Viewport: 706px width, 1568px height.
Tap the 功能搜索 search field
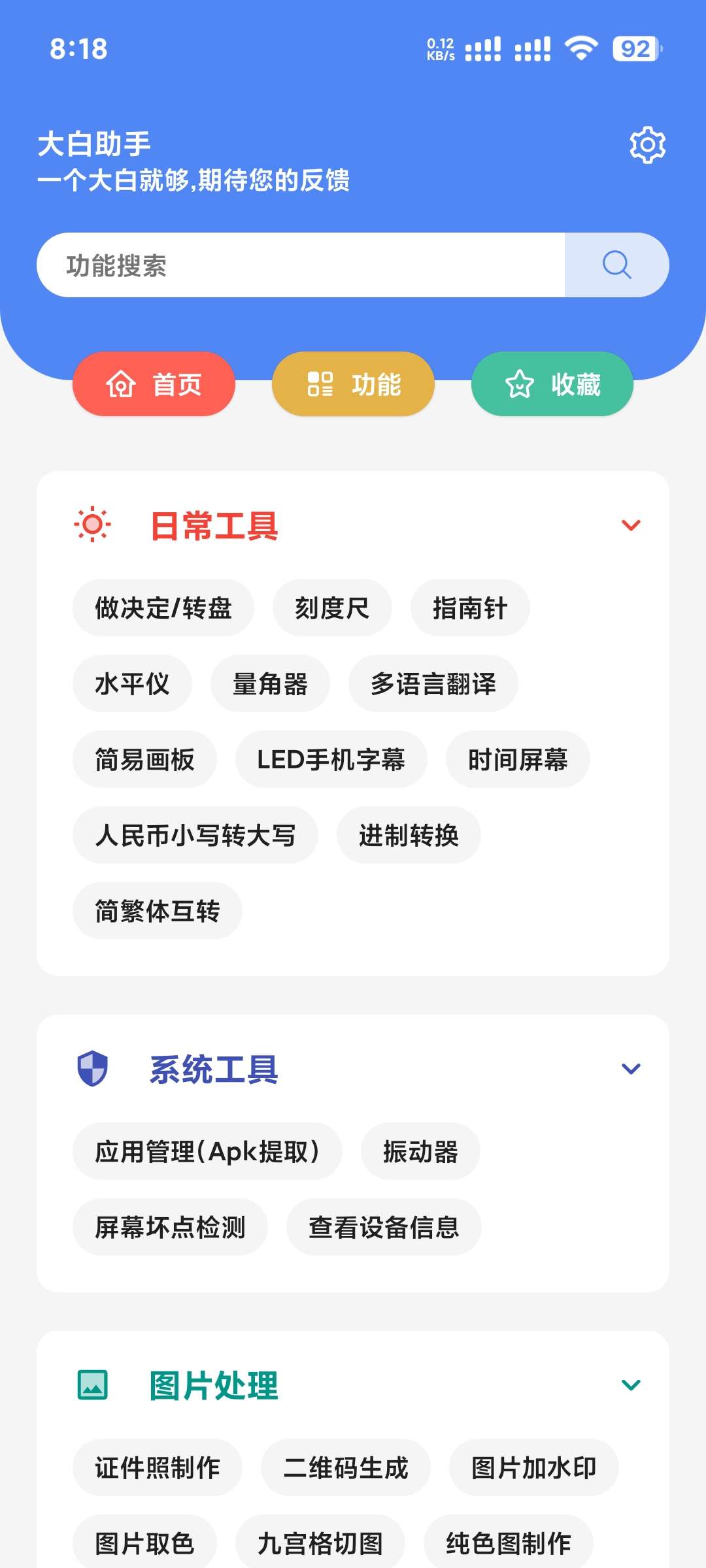(x=301, y=265)
